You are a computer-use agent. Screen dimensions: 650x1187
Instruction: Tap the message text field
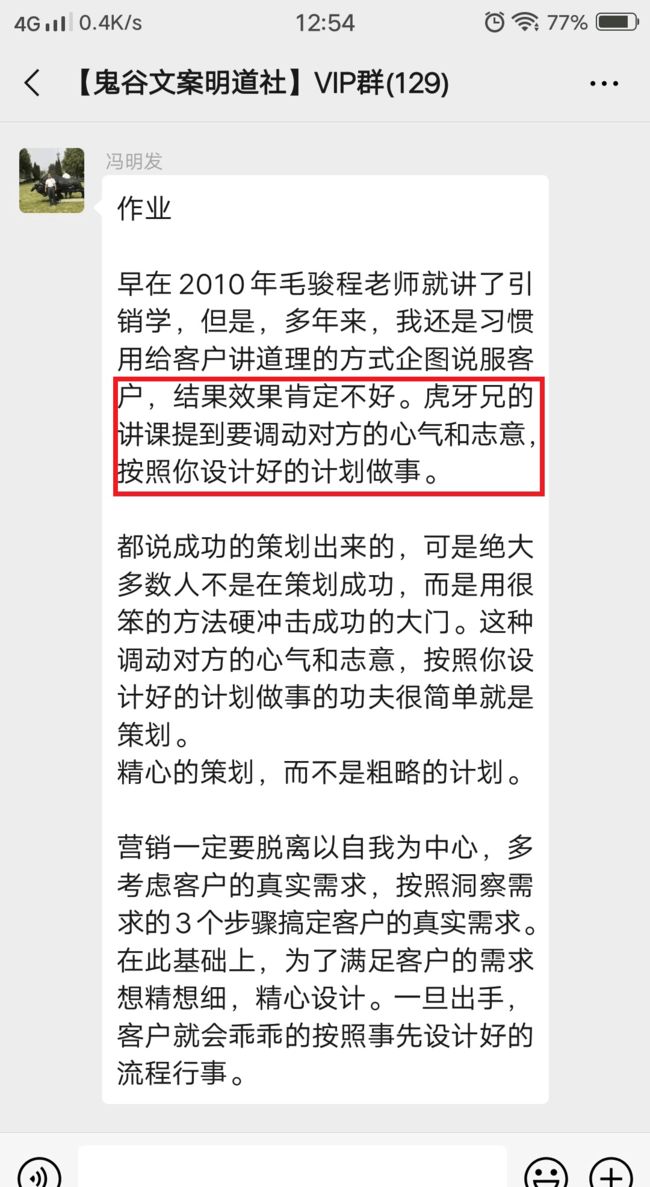click(292, 1168)
